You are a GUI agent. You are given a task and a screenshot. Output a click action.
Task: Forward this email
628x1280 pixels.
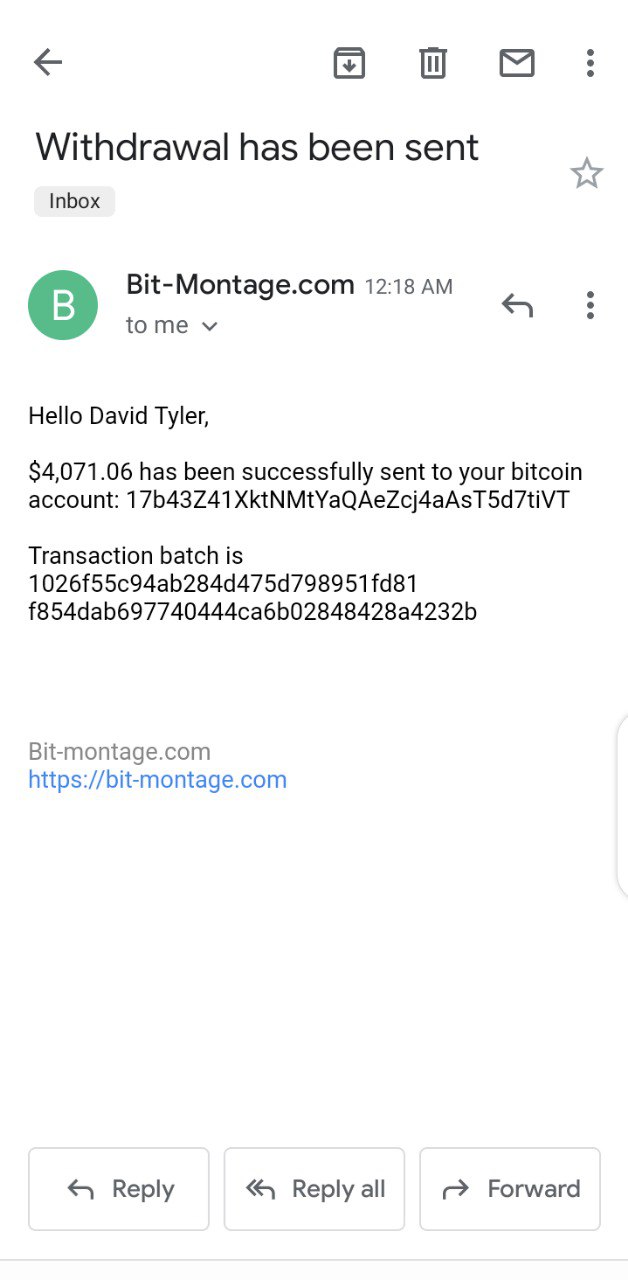[510, 1189]
